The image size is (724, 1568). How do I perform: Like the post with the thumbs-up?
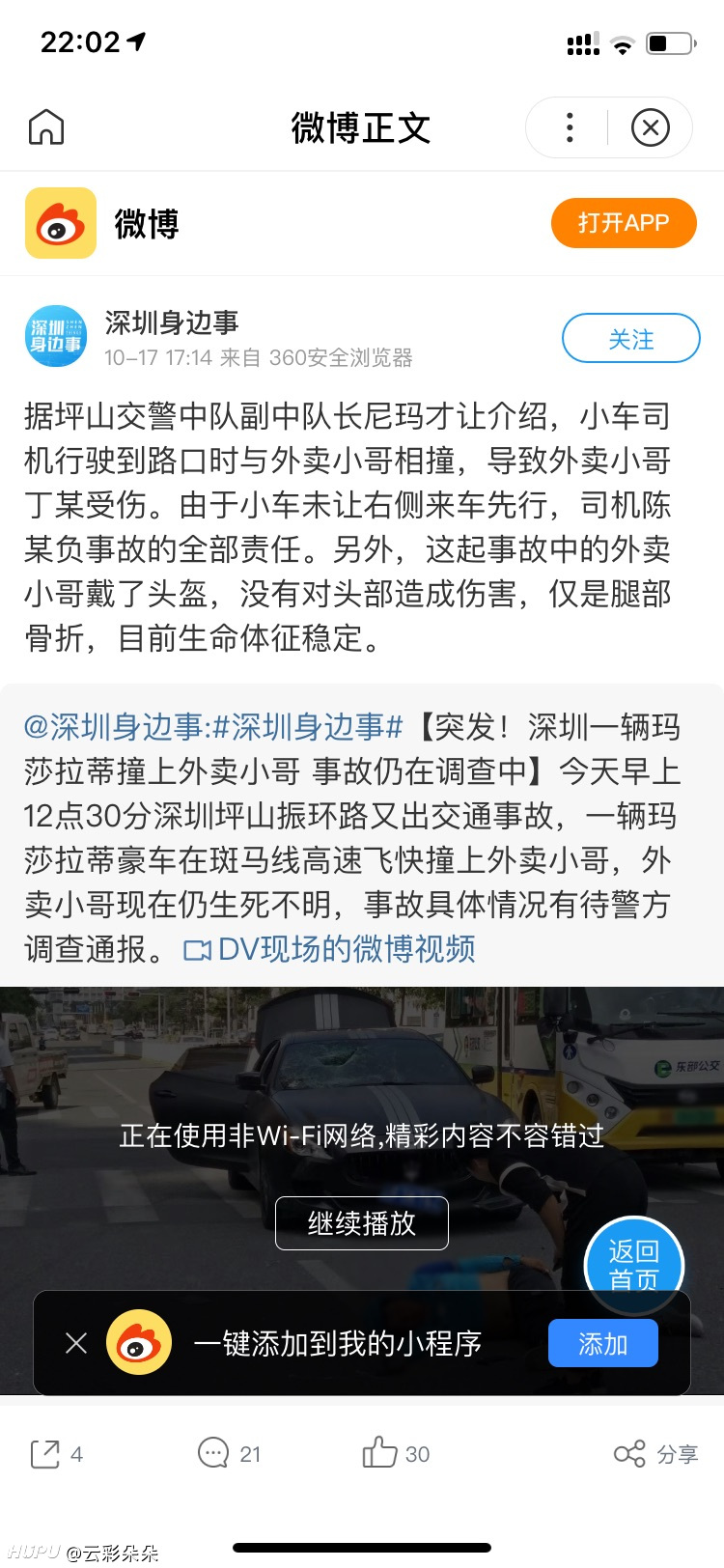coord(396,1454)
